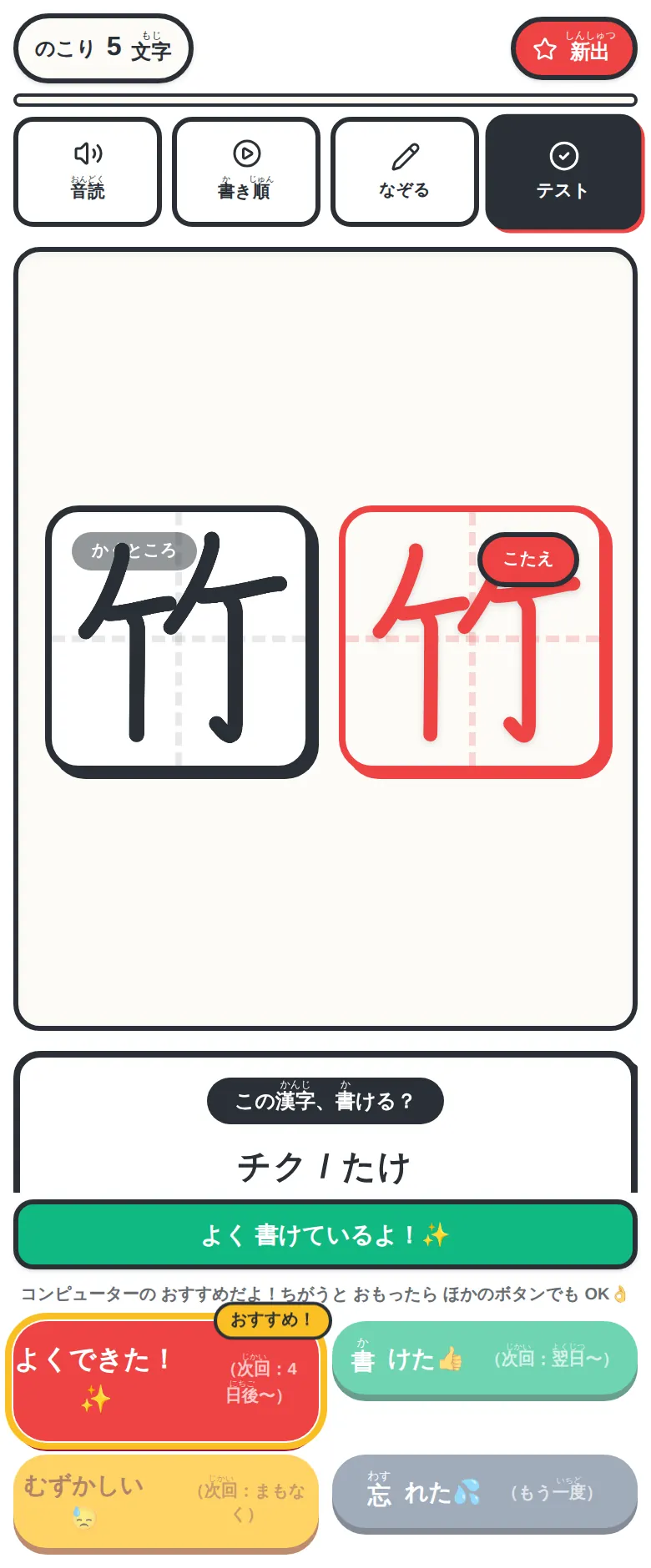The width and height of the screenshot is (651, 1568).
Task: Select the テスト tab
Action: click(x=564, y=172)
